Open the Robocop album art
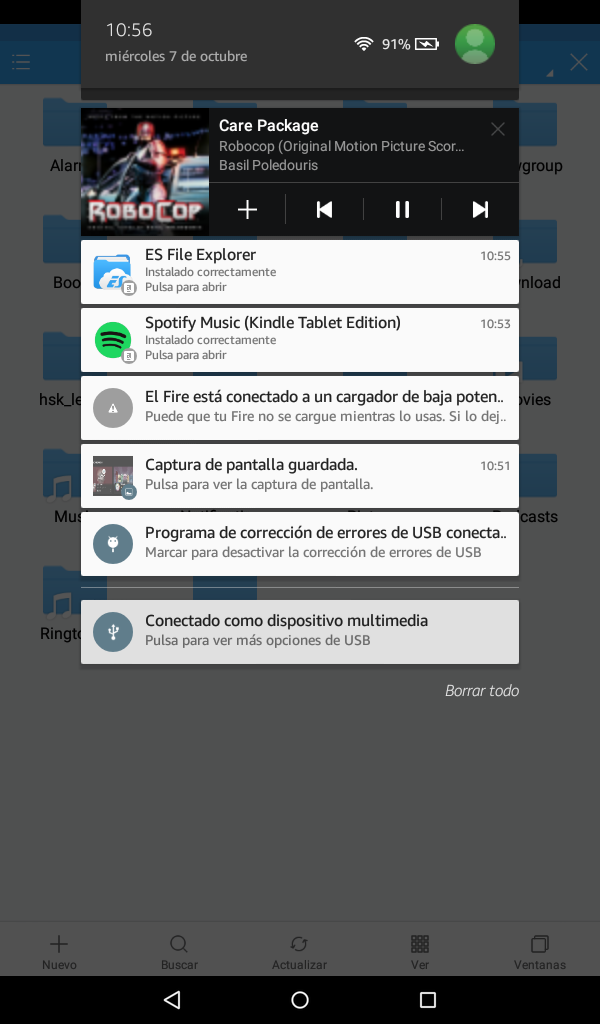This screenshot has width=600, height=1024. [x=145, y=172]
